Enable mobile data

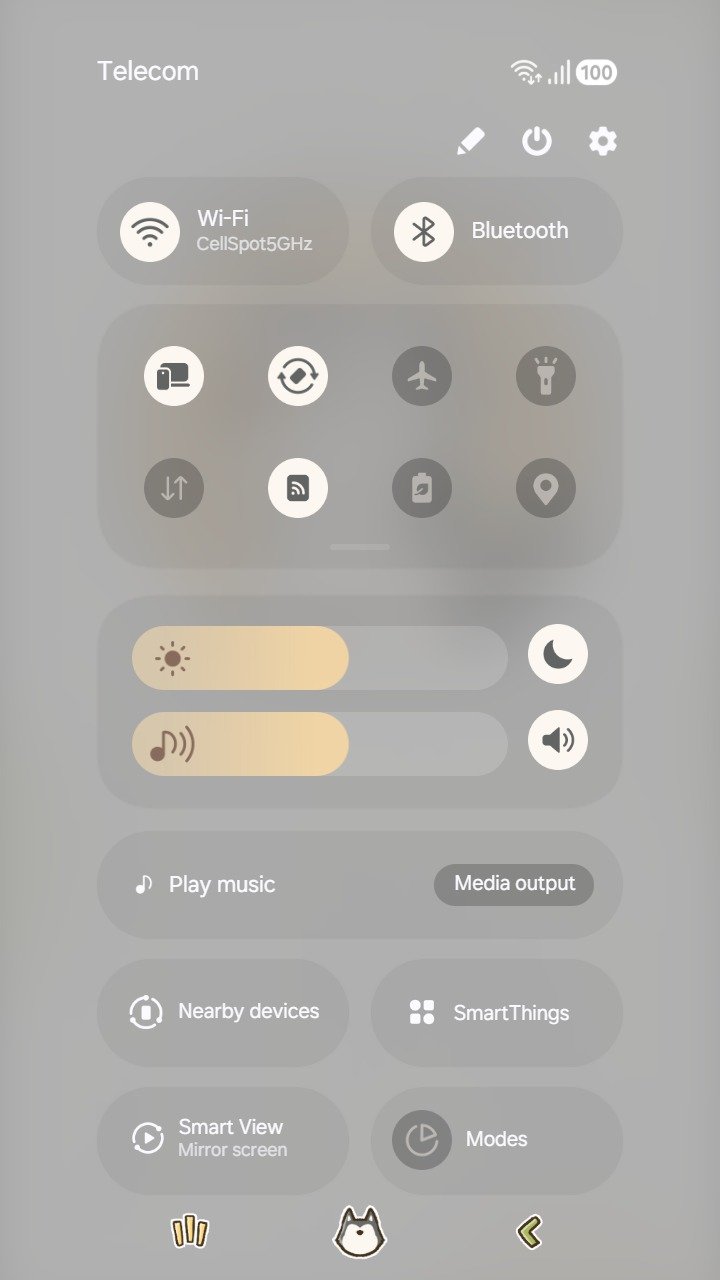174,489
